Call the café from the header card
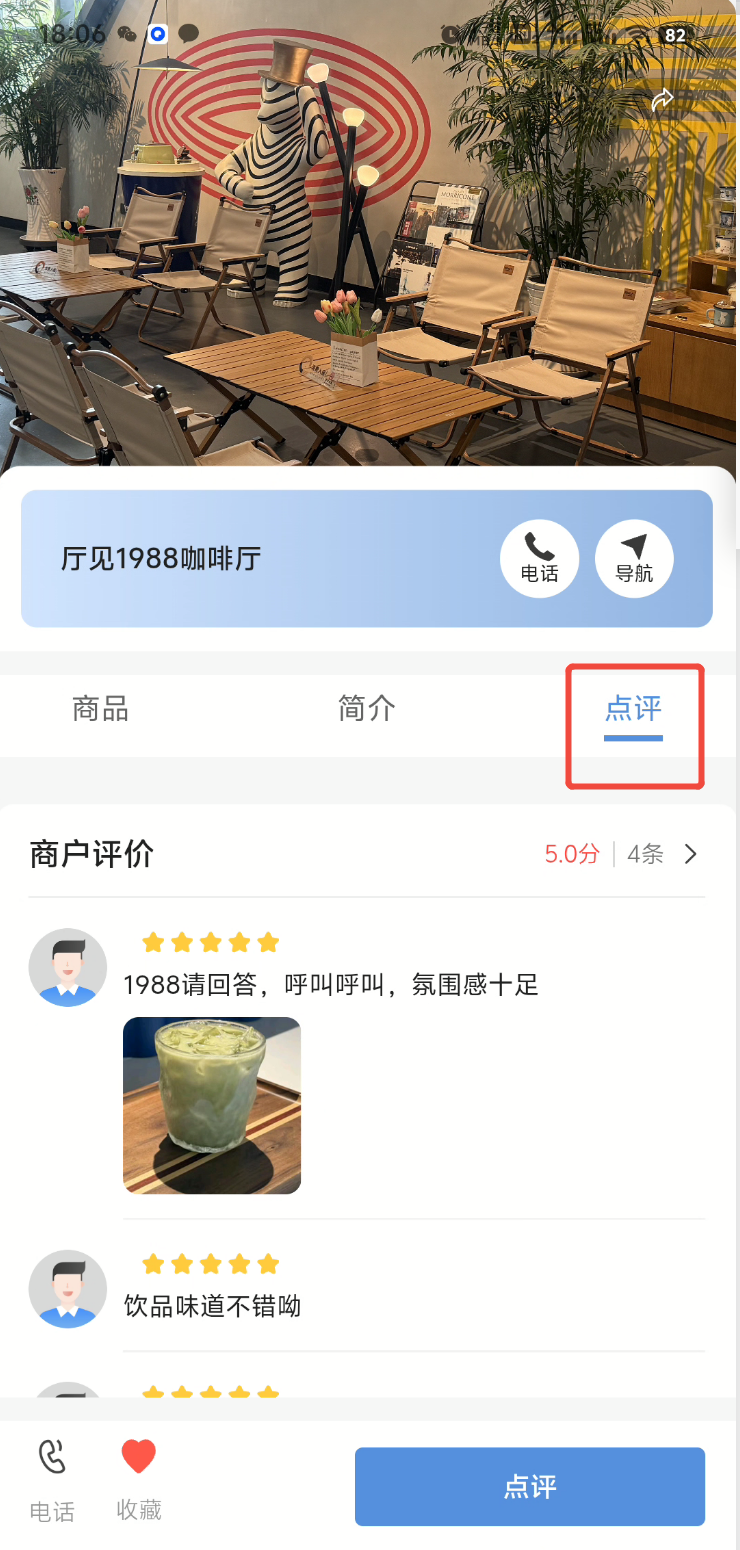This screenshot has height=1550, width=740. point(539,558)
